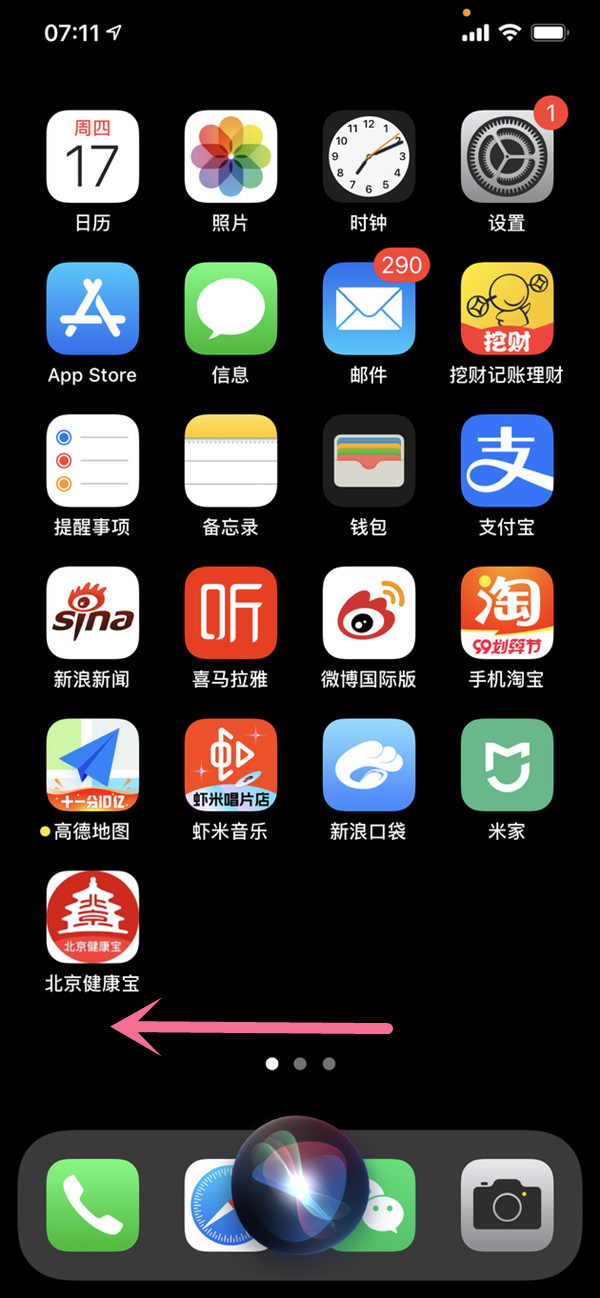Launch the 钱包 wallet app
The height and width of the screenshot is (1298, 600).
pyautogui.click(x=369, y=461)
